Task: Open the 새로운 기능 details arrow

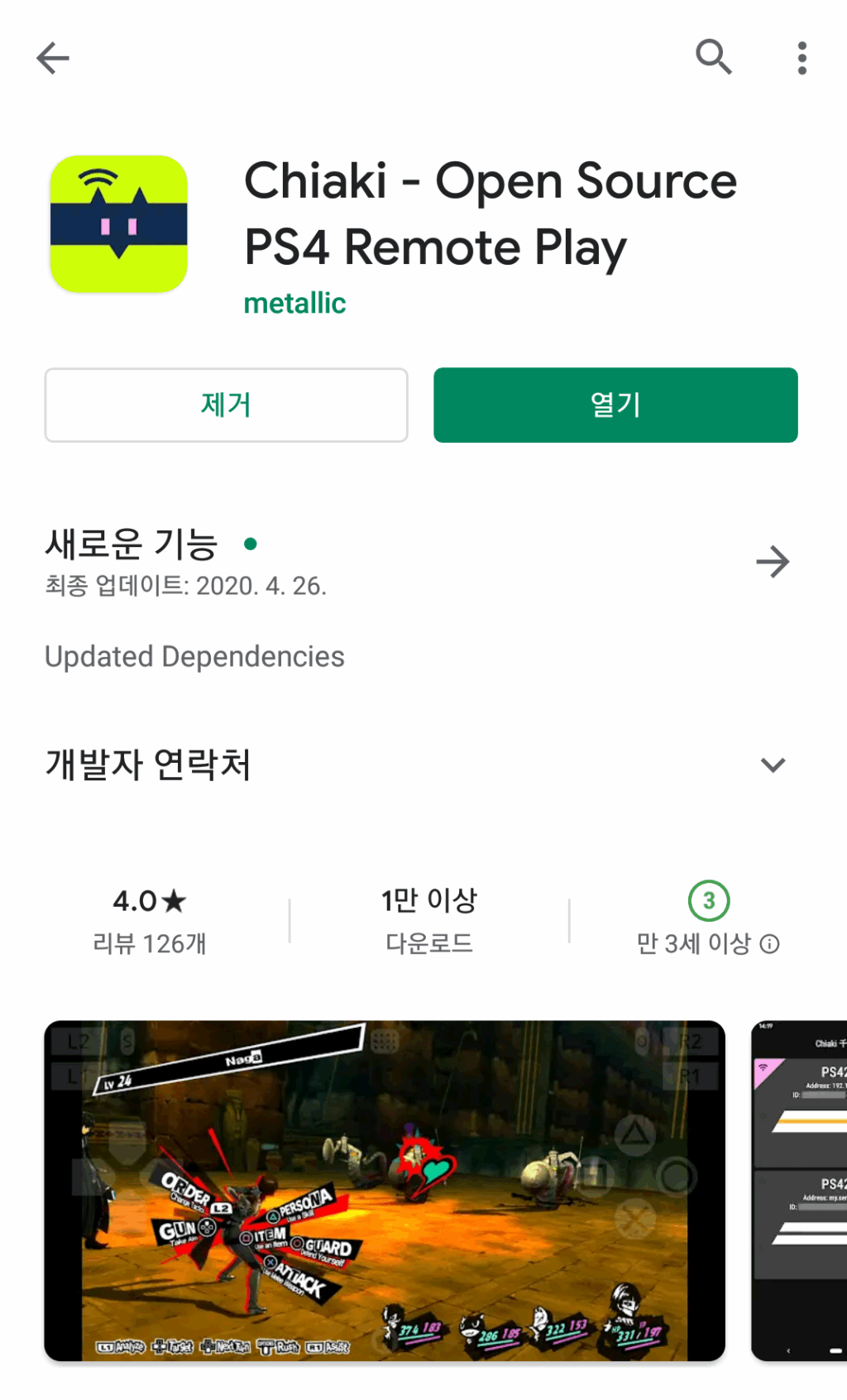Action: pos(773,562)
